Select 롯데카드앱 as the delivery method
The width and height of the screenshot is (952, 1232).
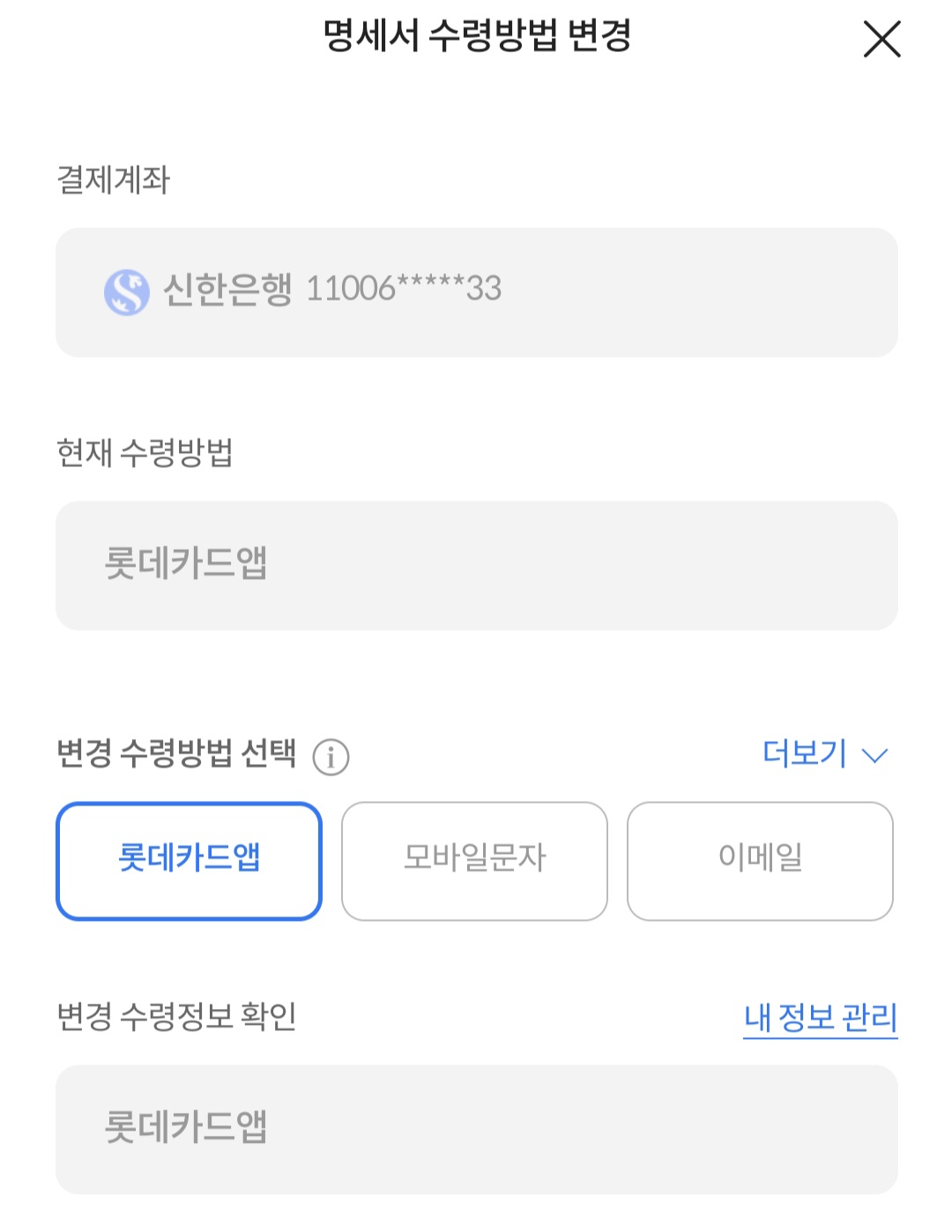(189, 860)
